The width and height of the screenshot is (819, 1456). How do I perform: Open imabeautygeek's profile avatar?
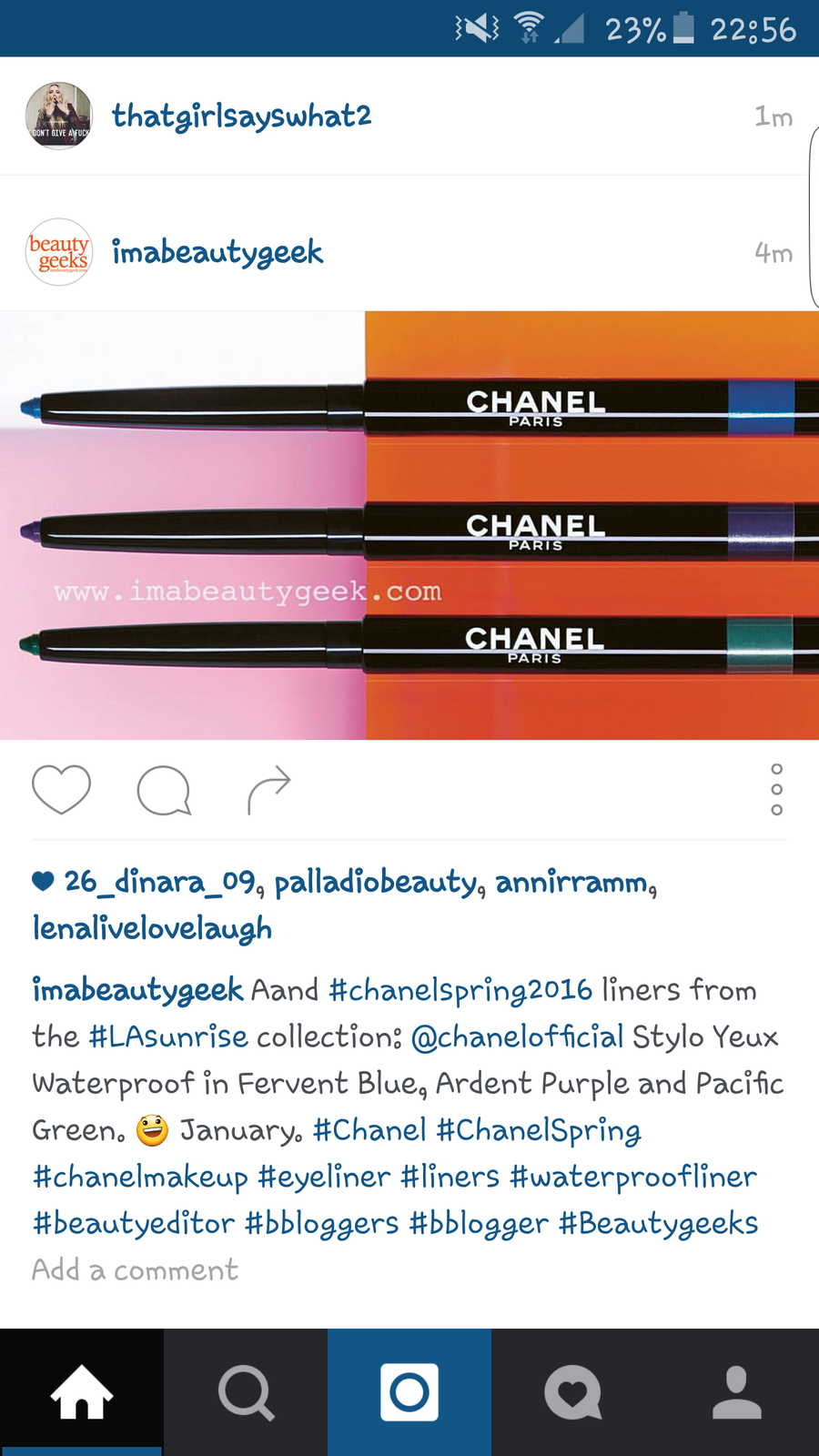click(59, 252)
